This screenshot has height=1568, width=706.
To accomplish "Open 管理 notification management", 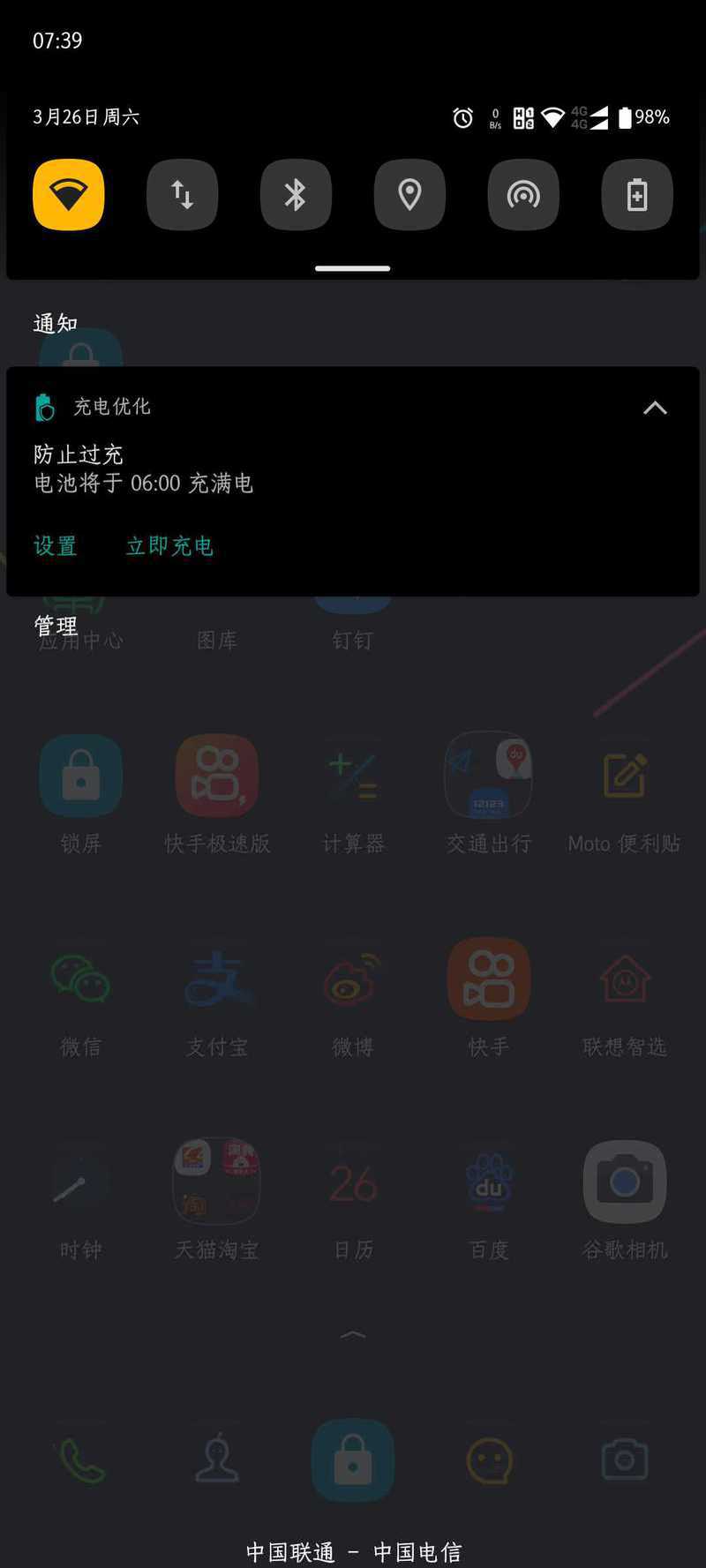I will tap(56, 626).
